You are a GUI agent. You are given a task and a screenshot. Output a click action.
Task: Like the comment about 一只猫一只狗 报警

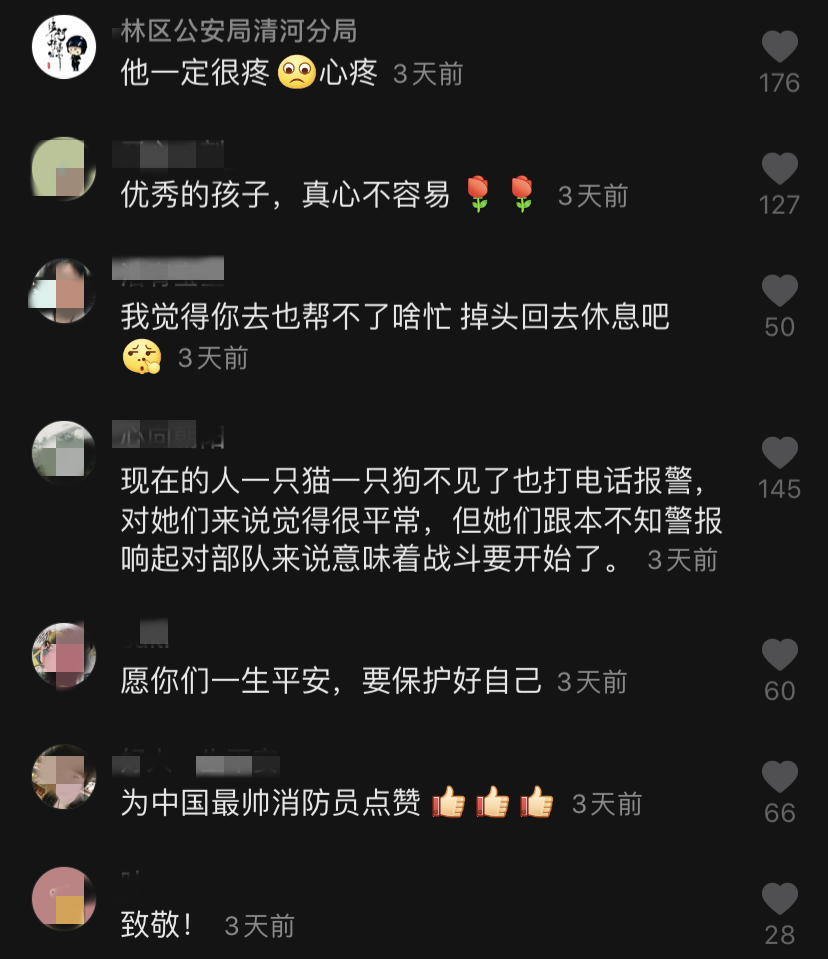pos(779,454)
